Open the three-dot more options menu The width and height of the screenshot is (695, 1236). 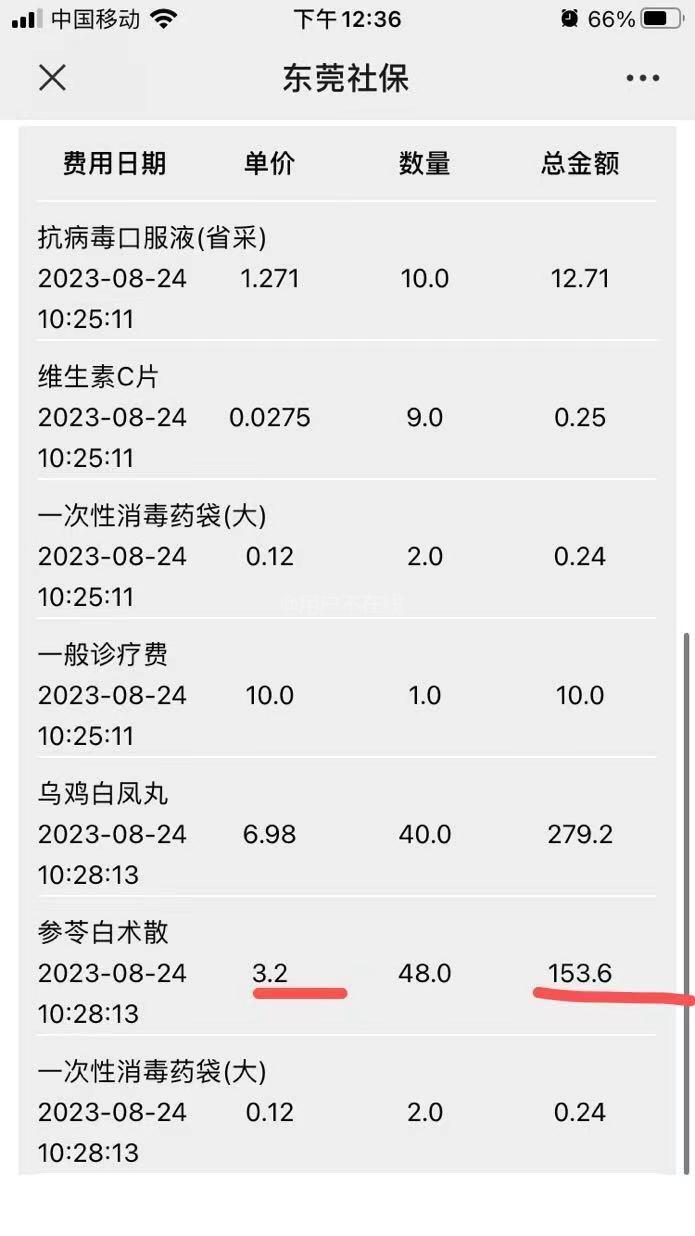tap(642, 79)
